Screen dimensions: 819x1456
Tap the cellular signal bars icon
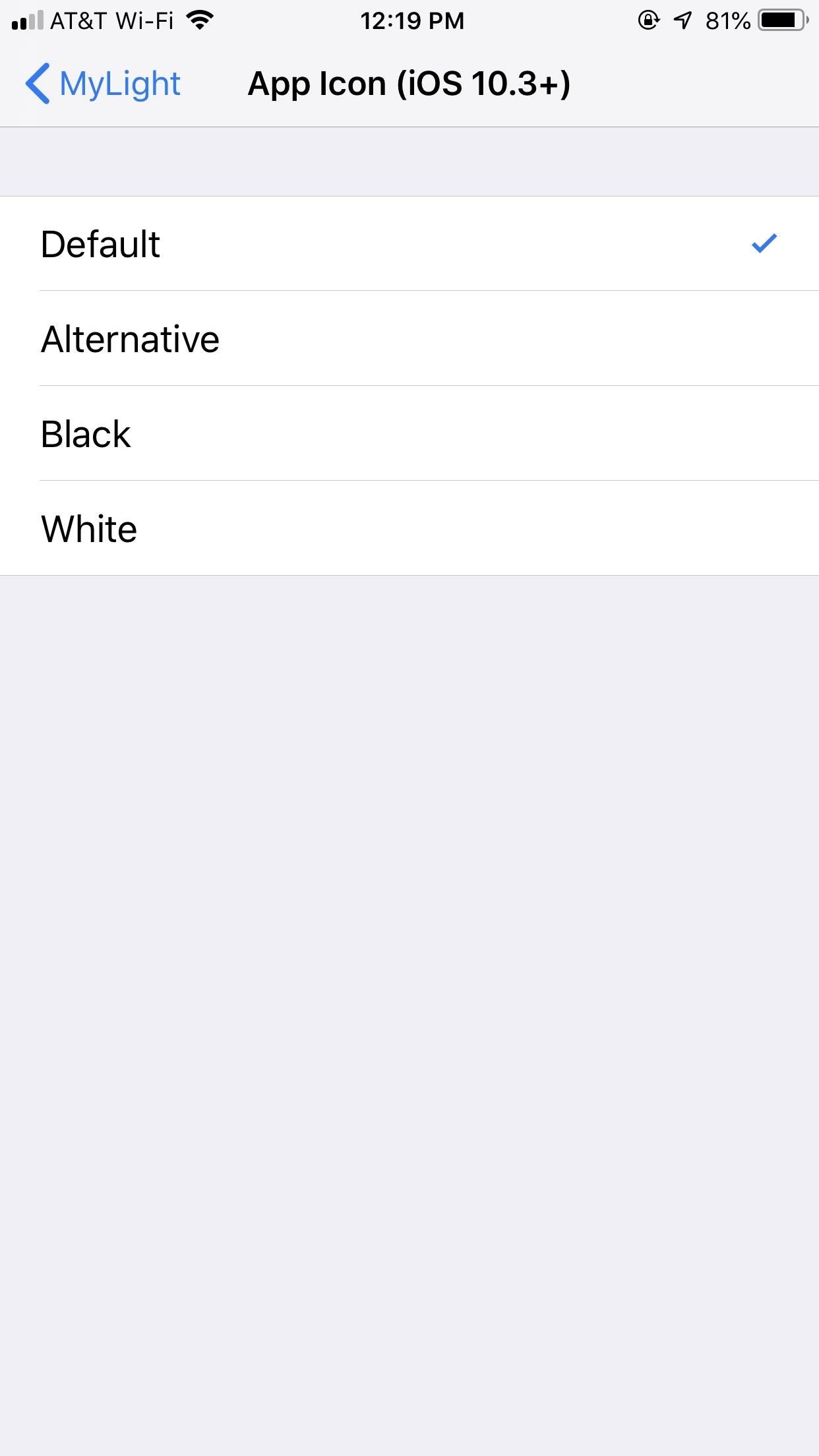27,20
